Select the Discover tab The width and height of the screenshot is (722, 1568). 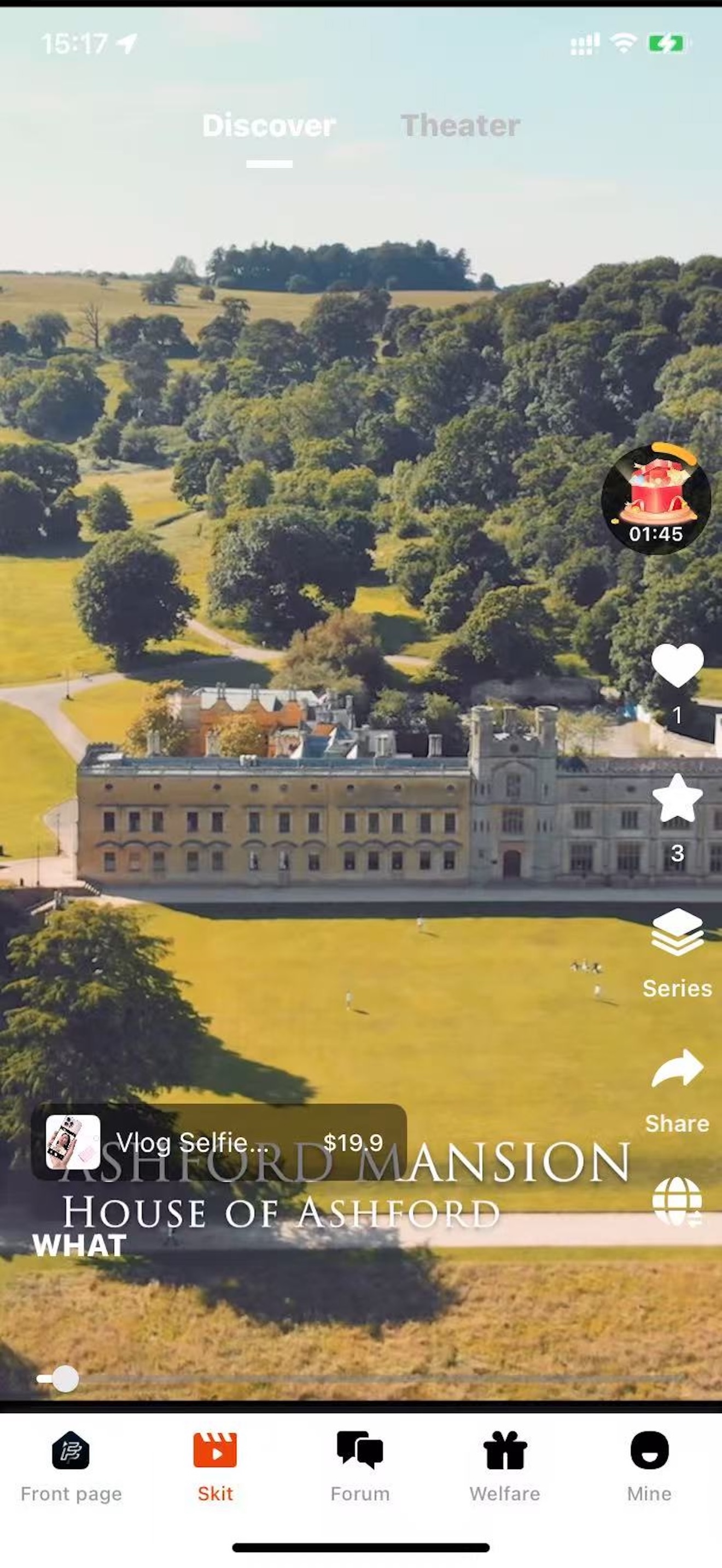coord(269,125)
